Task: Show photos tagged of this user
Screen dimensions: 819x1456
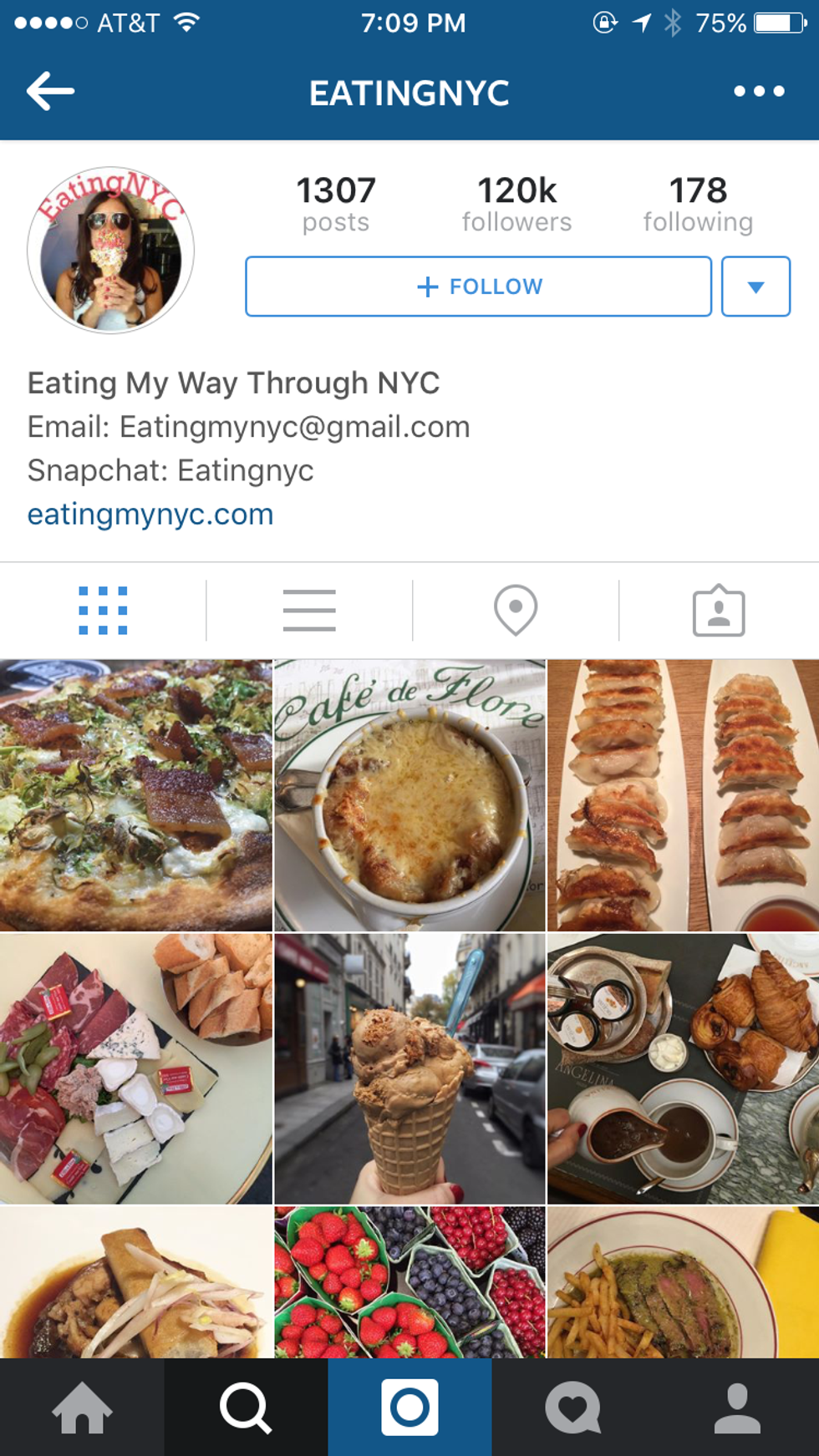Action: [x=719, y=611]
